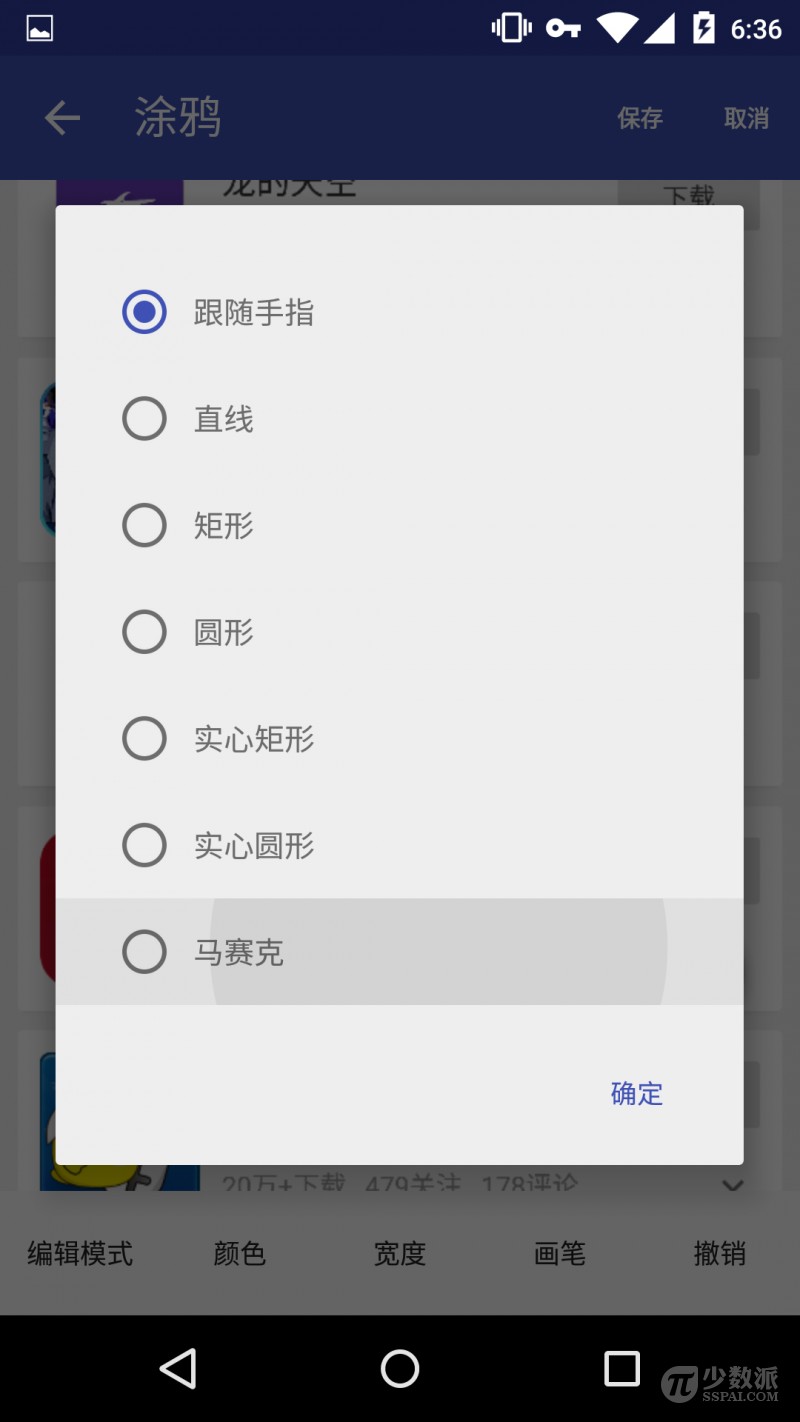Viewport: 800px width, 1422px height.
Task: Tap the battery charging icon in status bar
Action: (703, 27)
